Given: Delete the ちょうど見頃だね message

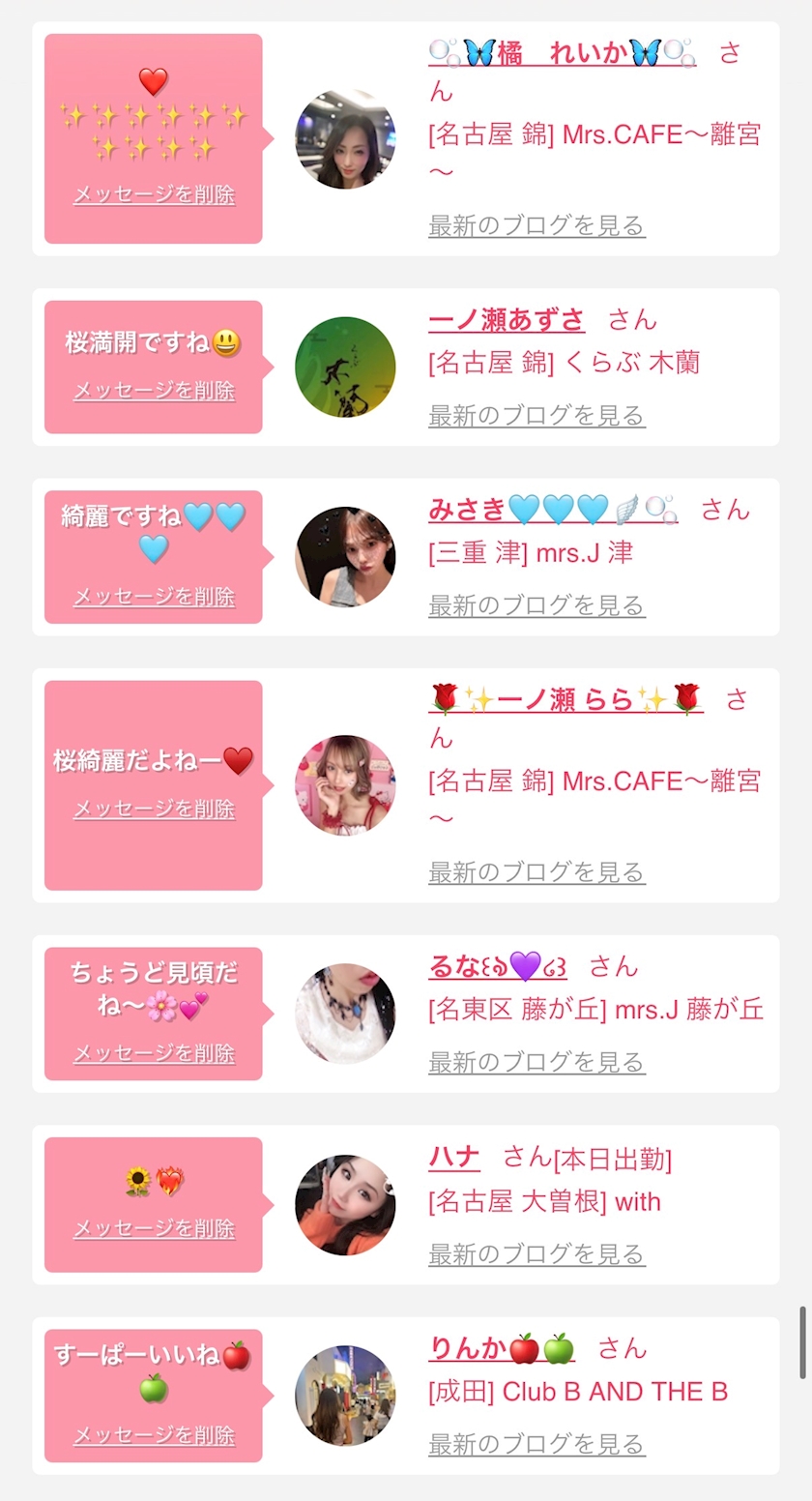Looking at the screenshot, I should (154, 1053).
